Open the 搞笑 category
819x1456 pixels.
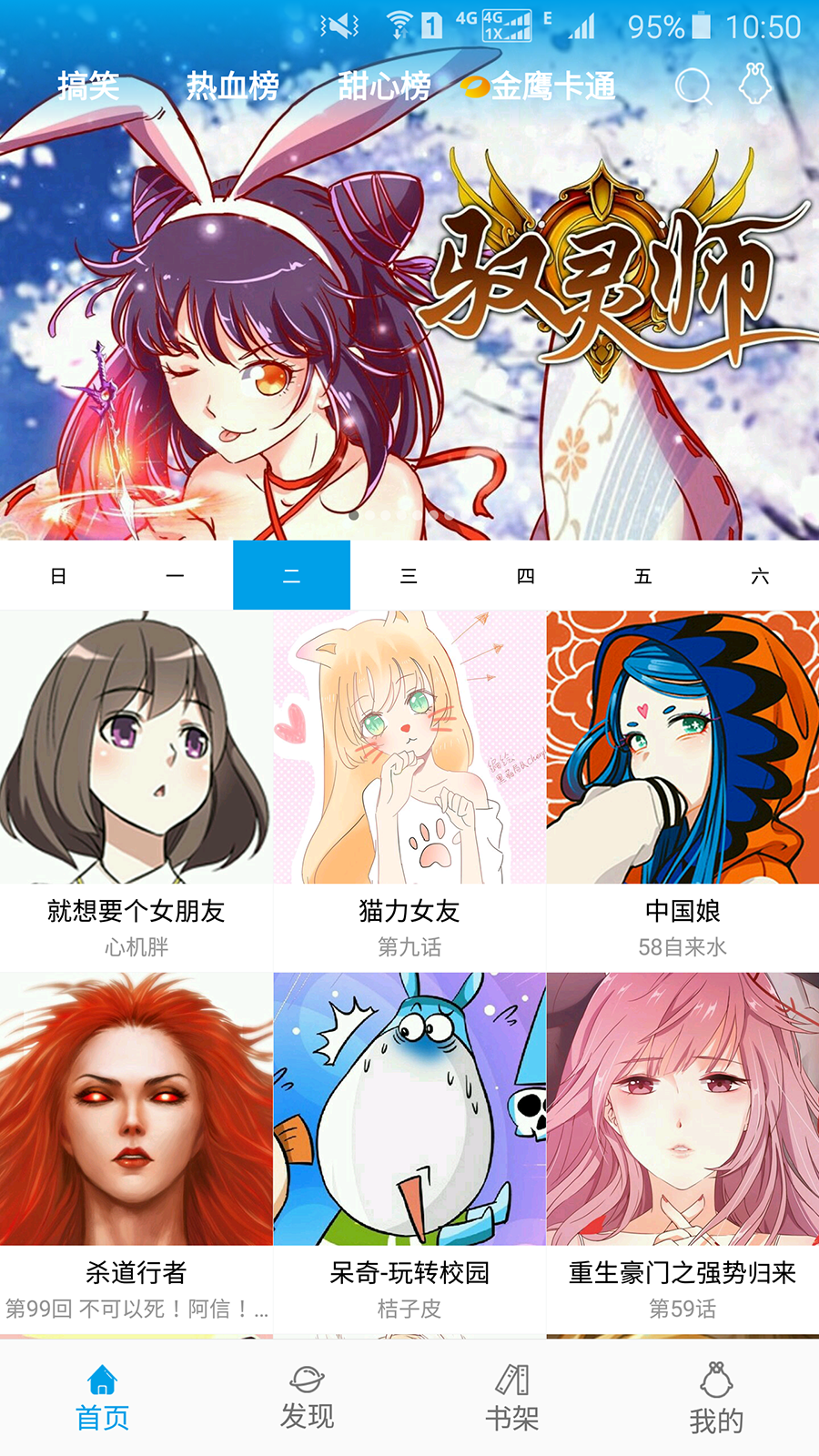pos(88,86)
